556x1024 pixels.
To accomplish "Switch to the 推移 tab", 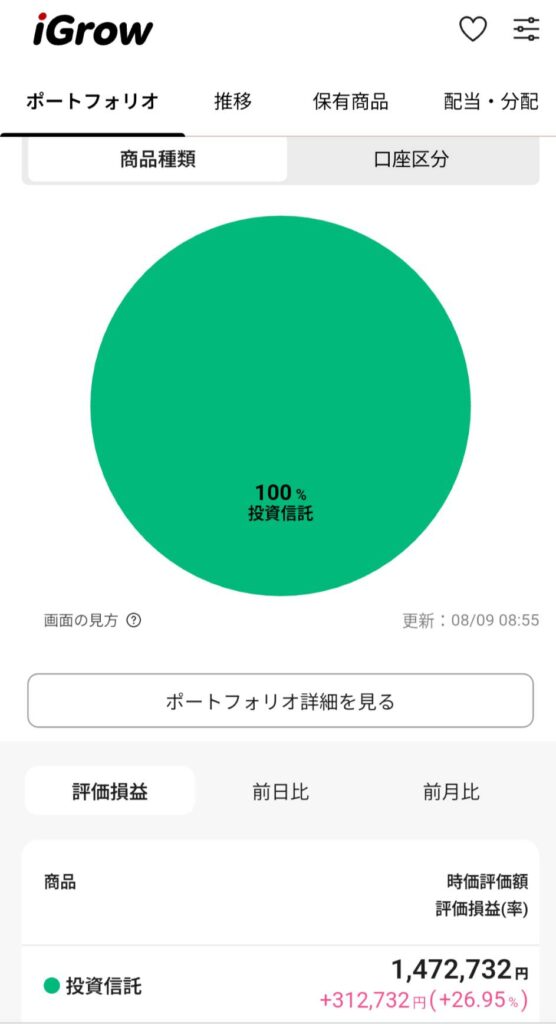I will click(233, 102).
